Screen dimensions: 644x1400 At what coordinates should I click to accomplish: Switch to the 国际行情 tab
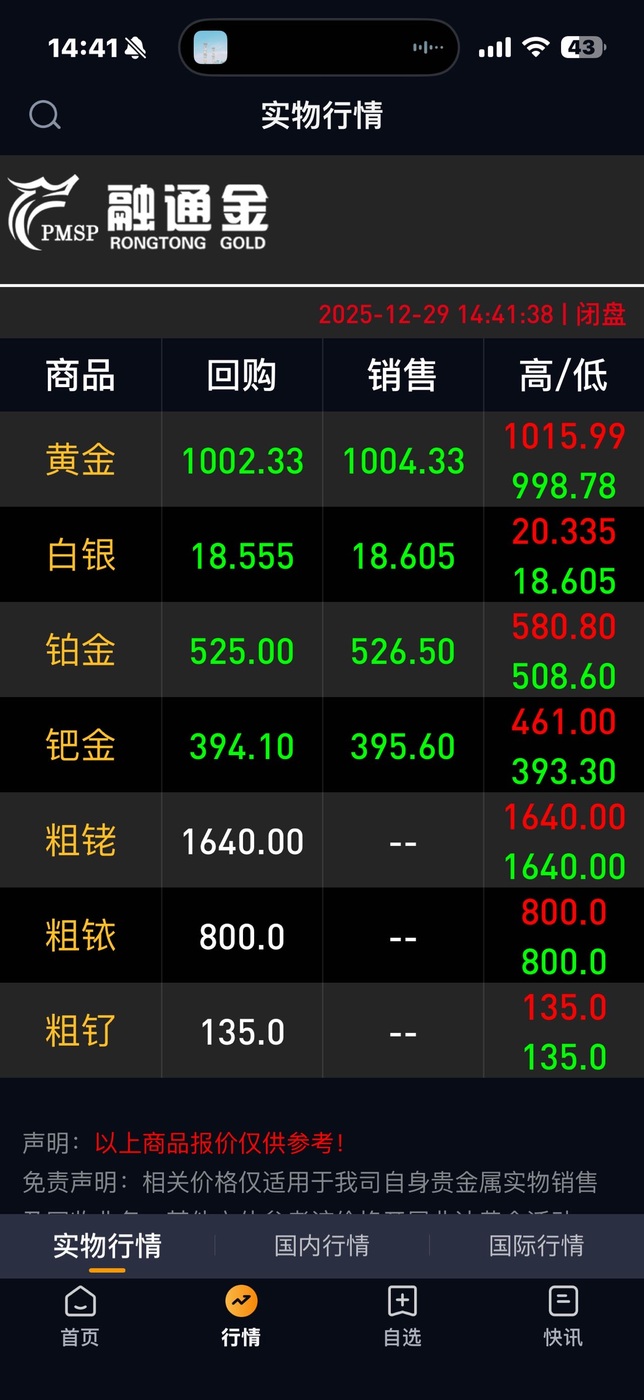536,1245
